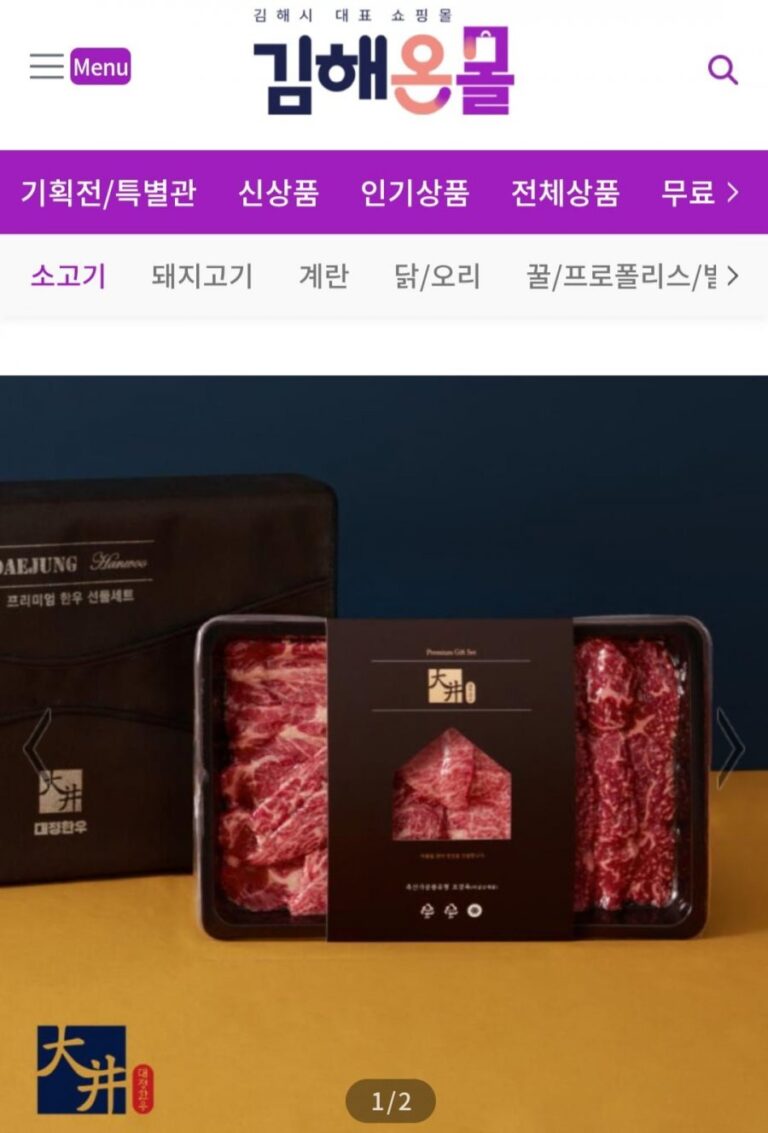View 전체상품 list
This screenshot has width=768, height=1133.
(x=565, y=192)
